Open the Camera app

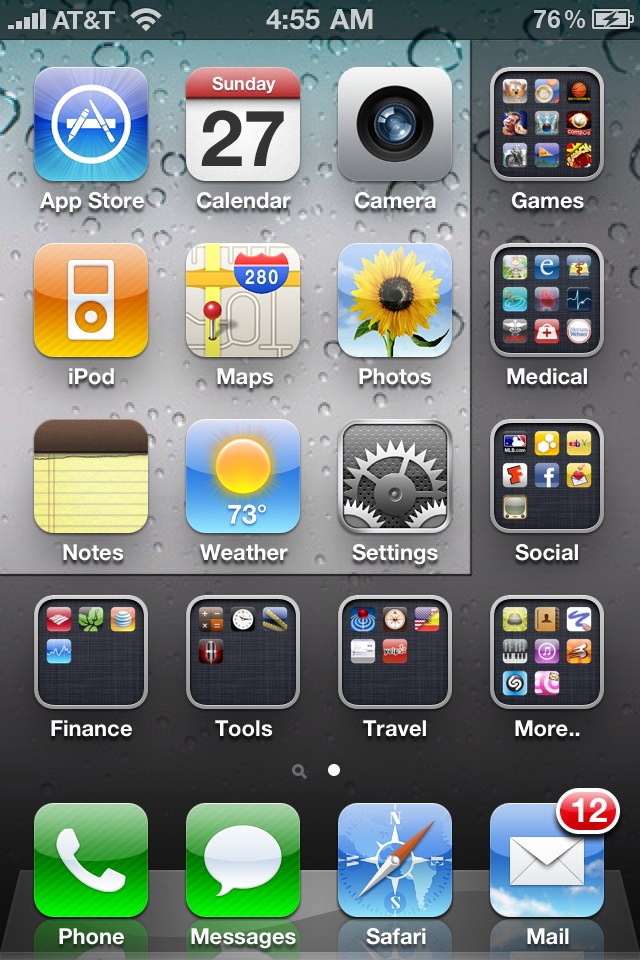395,124
